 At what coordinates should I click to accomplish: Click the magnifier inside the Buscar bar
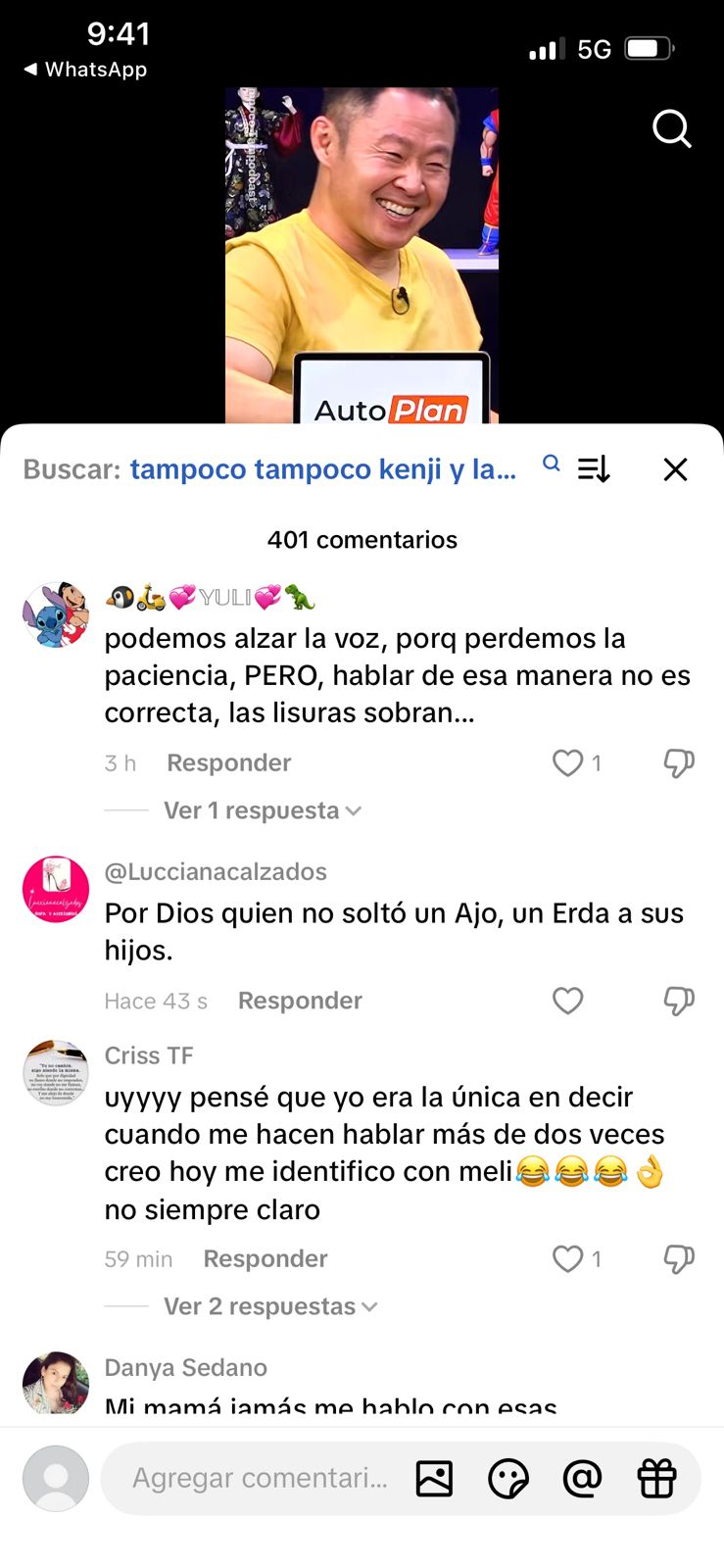[x=552, y=466]
